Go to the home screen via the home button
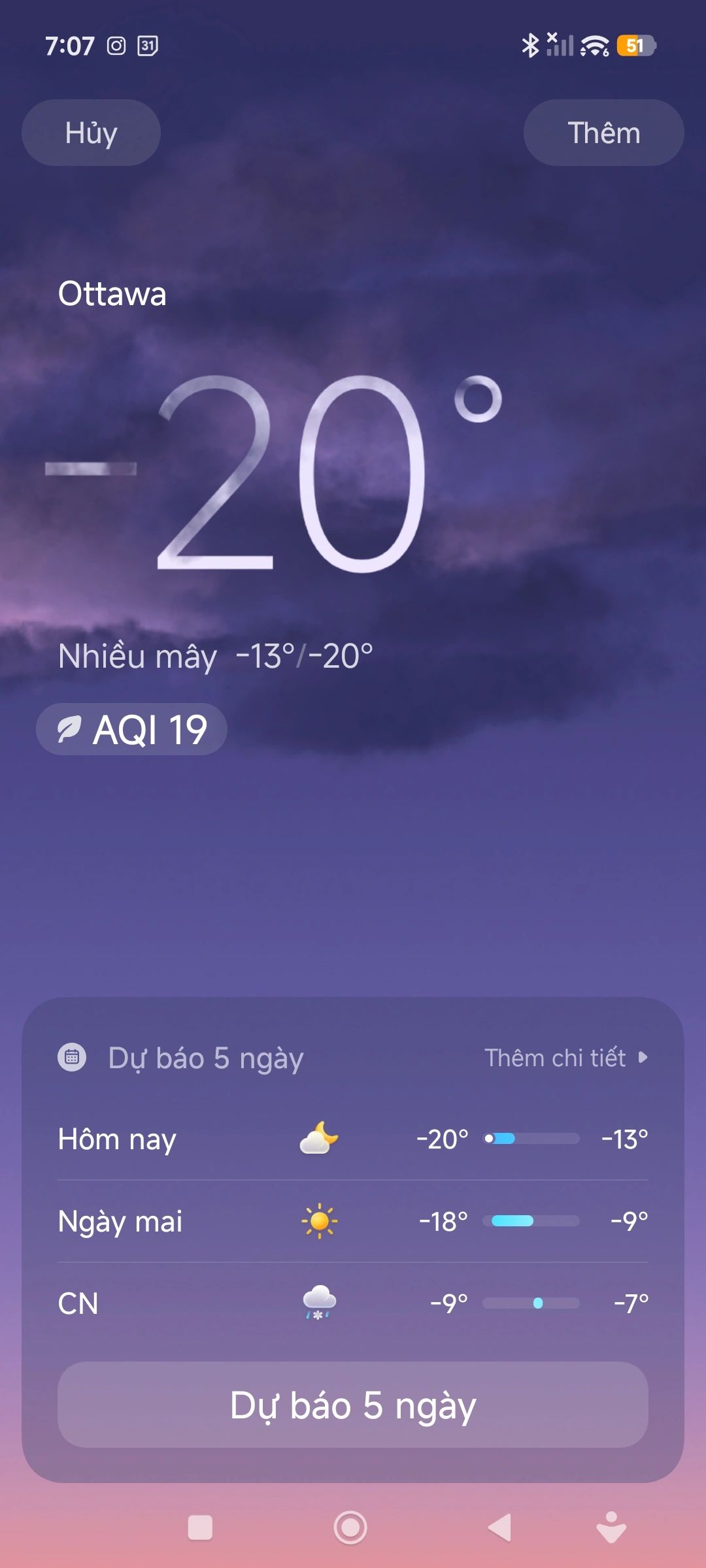 point(350,1527)
